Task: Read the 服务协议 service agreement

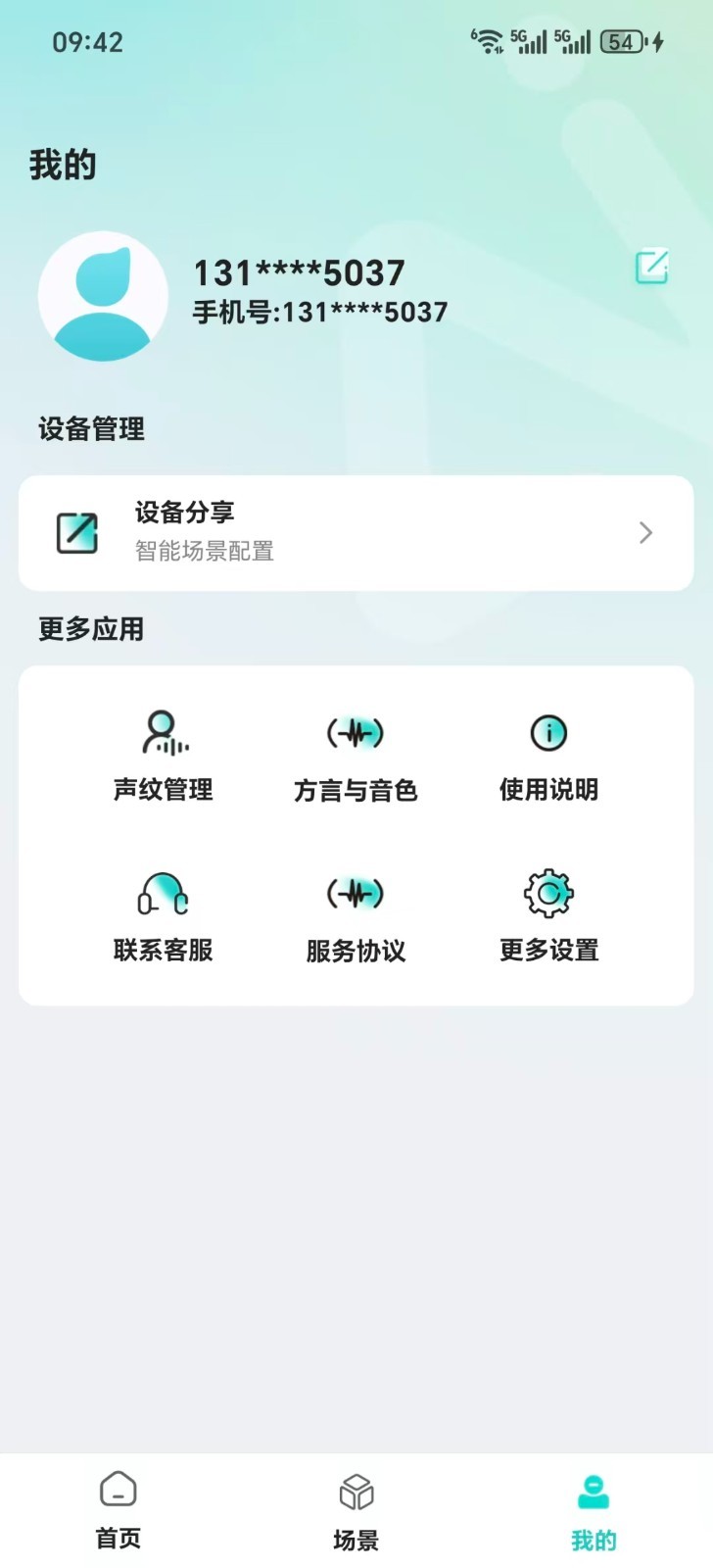Action: pyautogui.click(x=356, y=916)
